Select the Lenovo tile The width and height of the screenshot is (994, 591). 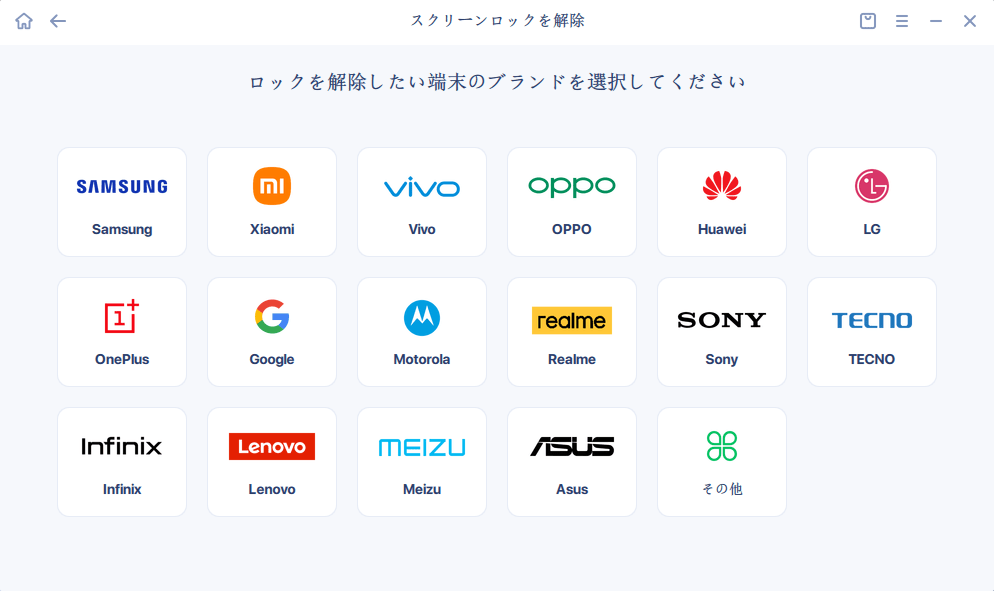point(272,462)
